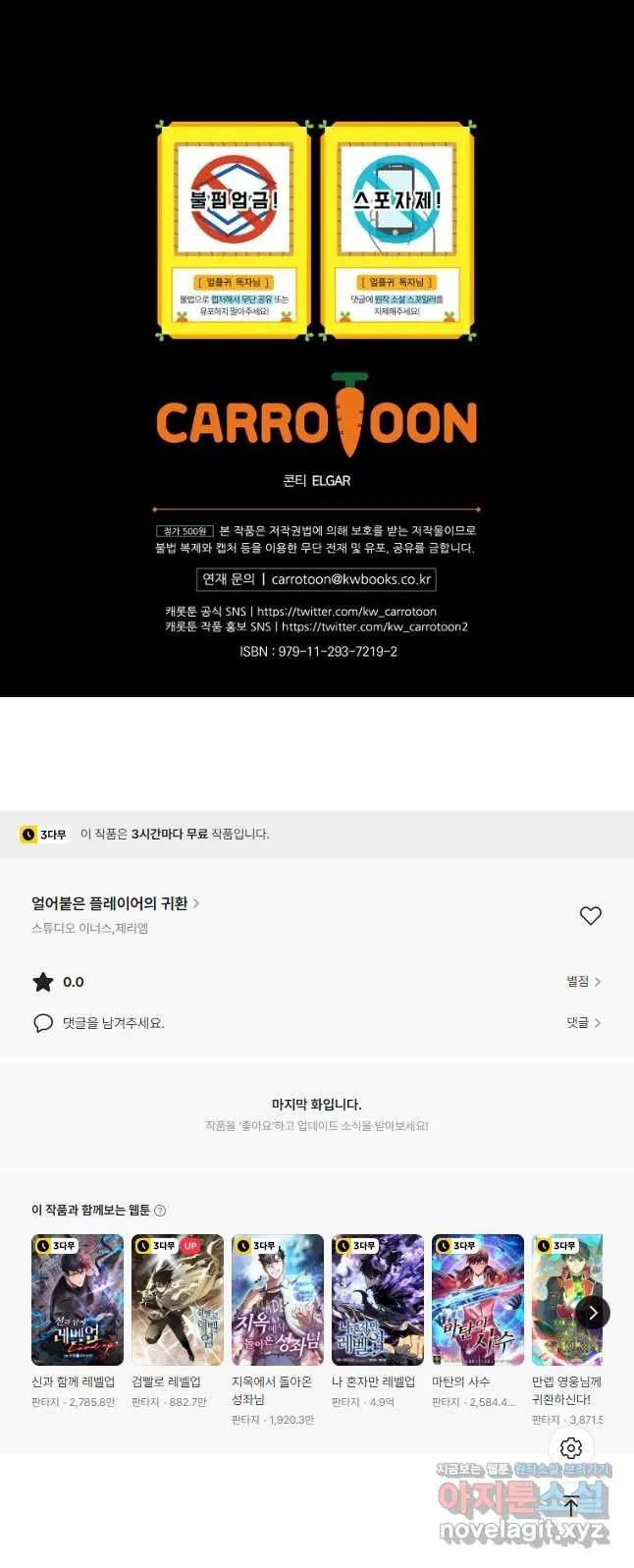Open the info icon next to 이 작품과 함께보는 웹툰

point(160,1211)
